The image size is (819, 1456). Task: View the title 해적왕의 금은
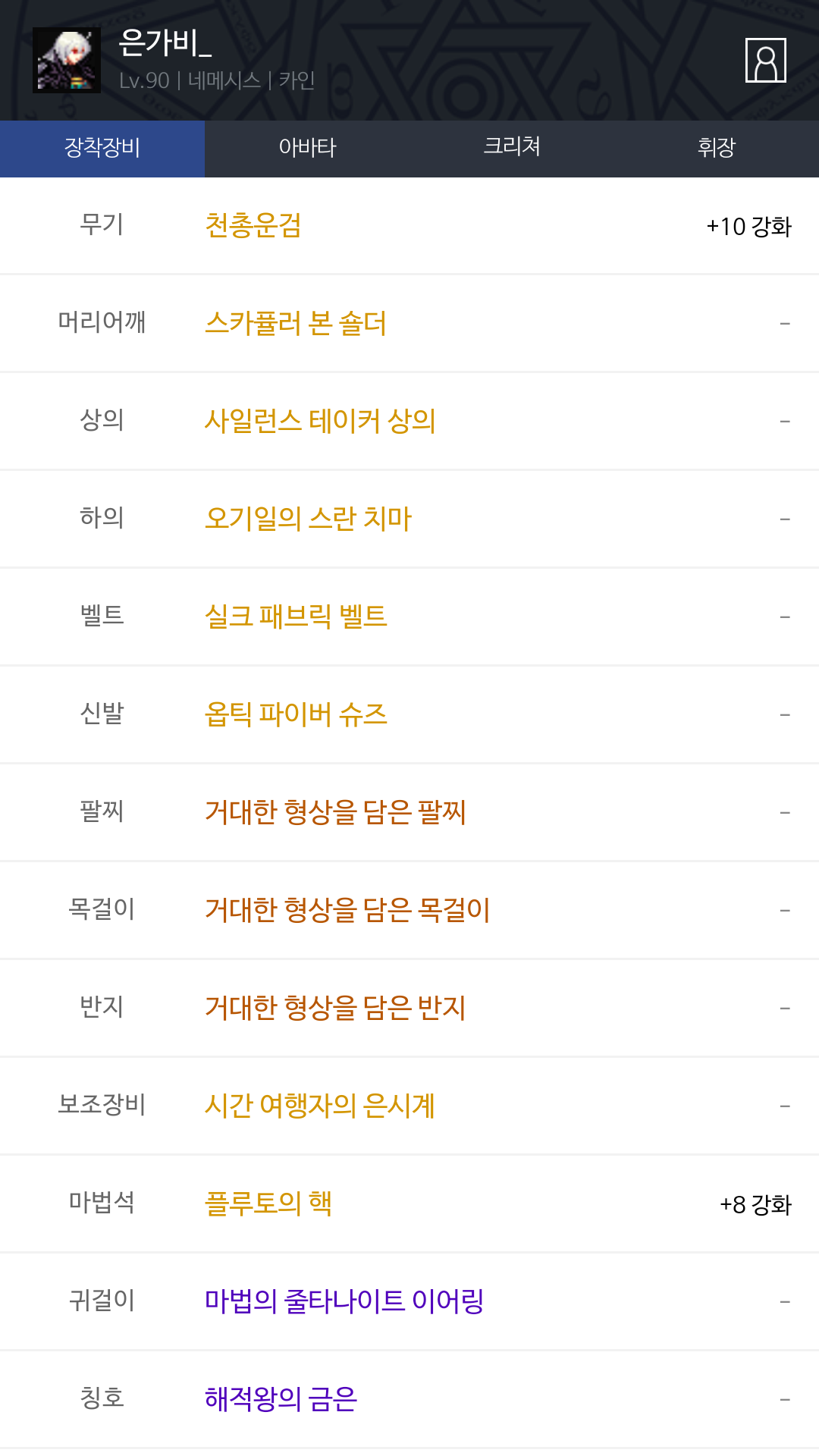tap(281, 1399)
